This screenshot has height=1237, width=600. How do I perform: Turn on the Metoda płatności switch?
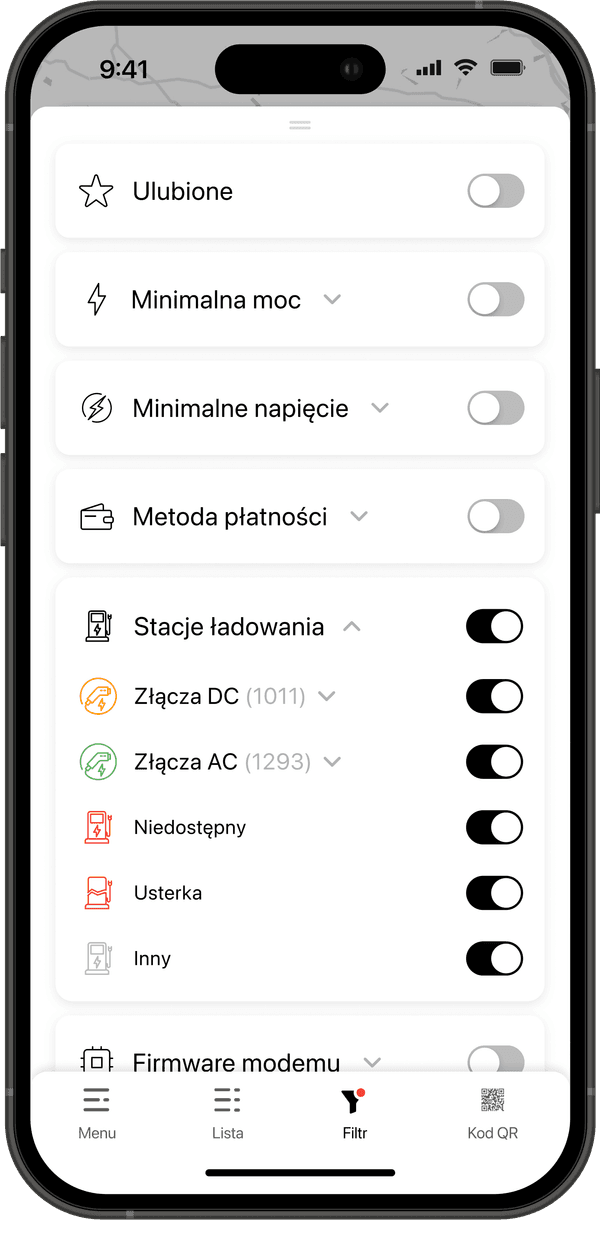pos(495,517)
